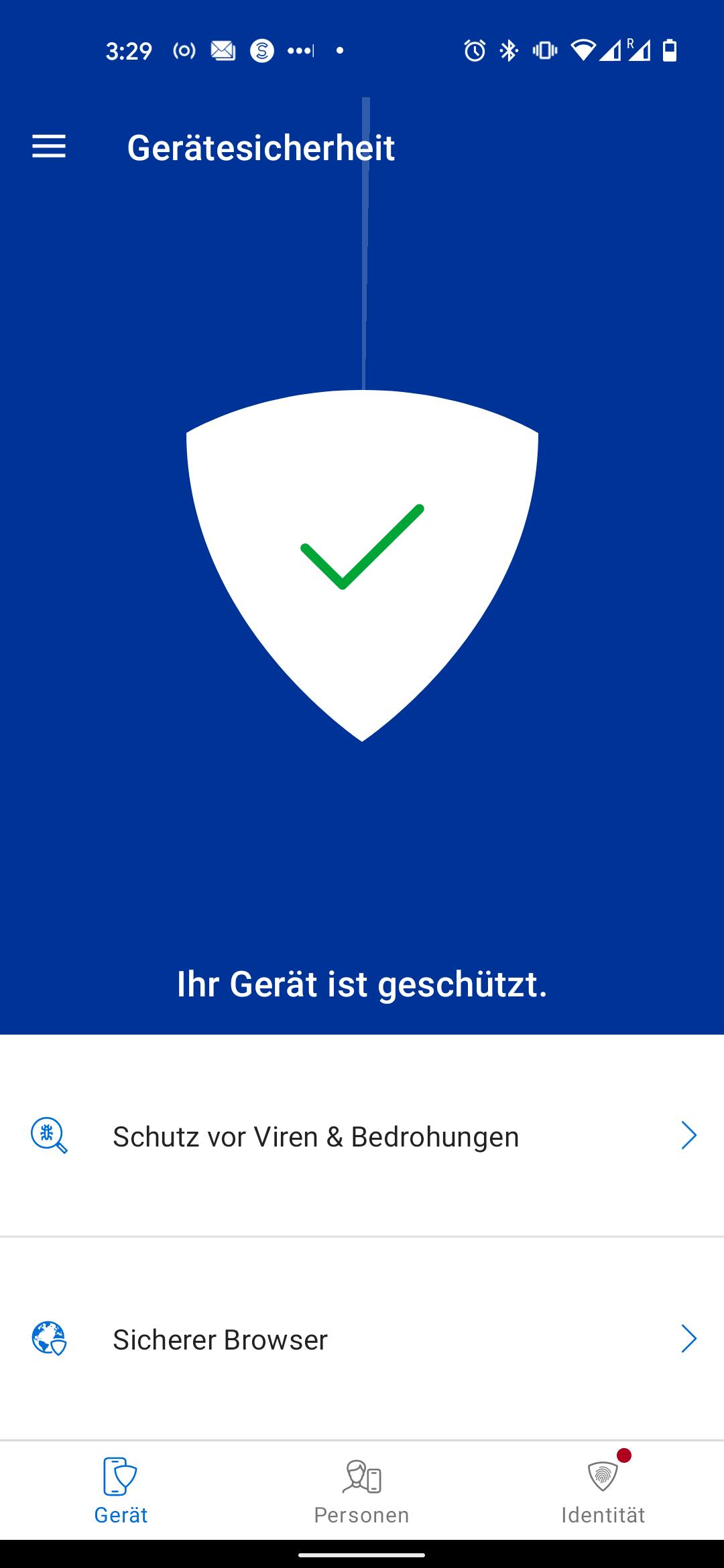
Task: Open the hamburger navigation menu
Action: click(x=48, y=147)
